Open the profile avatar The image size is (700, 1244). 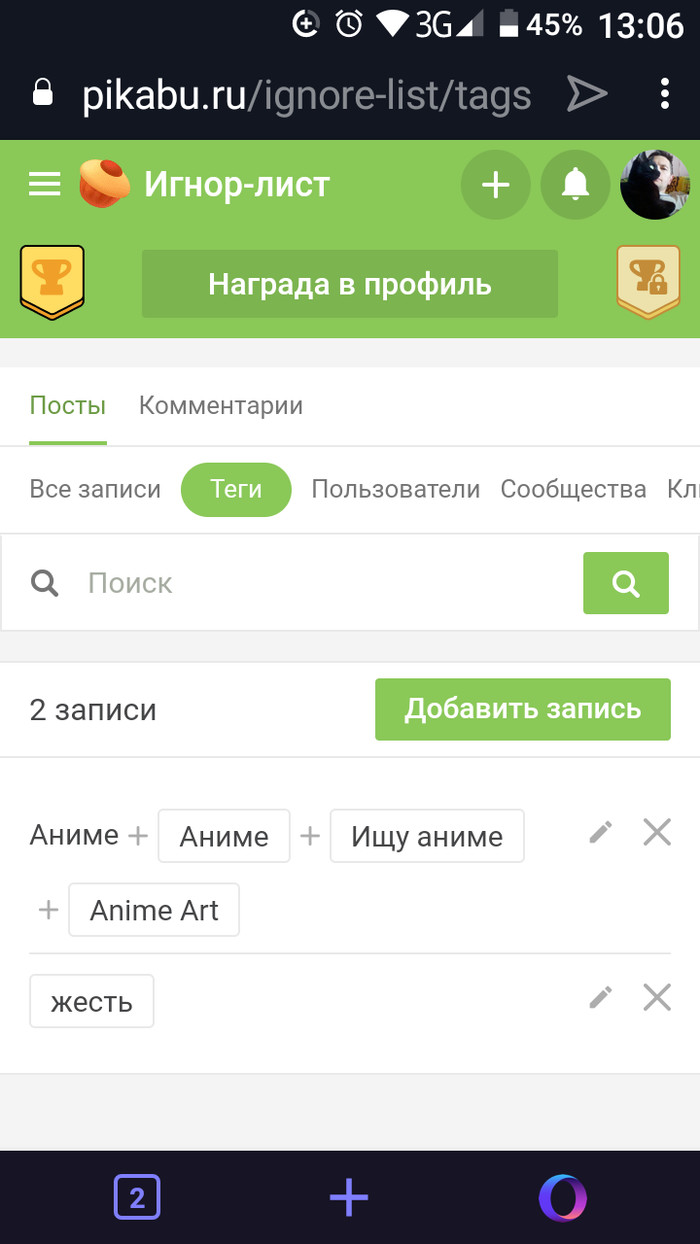[655, 185]
